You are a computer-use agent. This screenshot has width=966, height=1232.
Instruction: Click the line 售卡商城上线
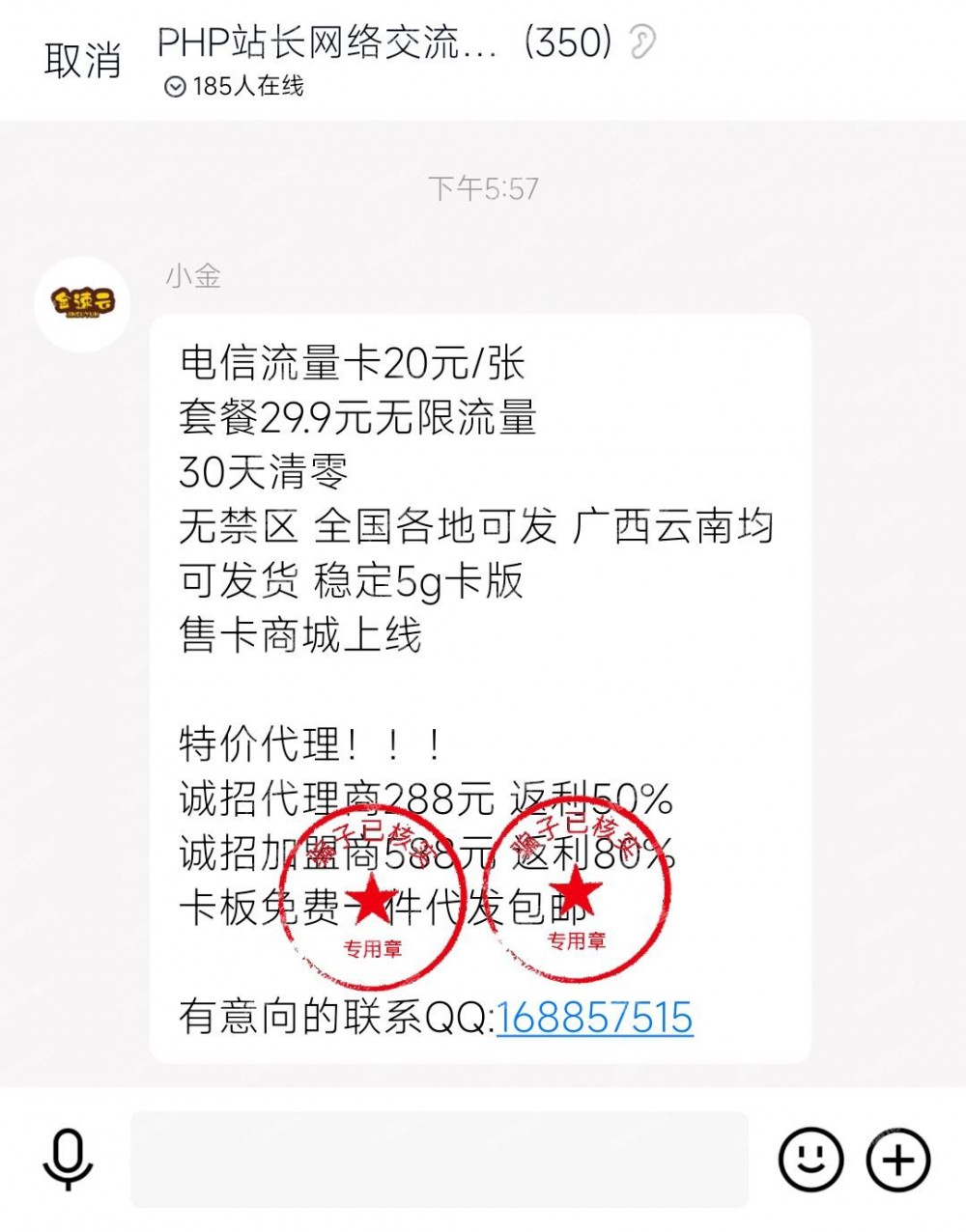click(x=302, y=634)
